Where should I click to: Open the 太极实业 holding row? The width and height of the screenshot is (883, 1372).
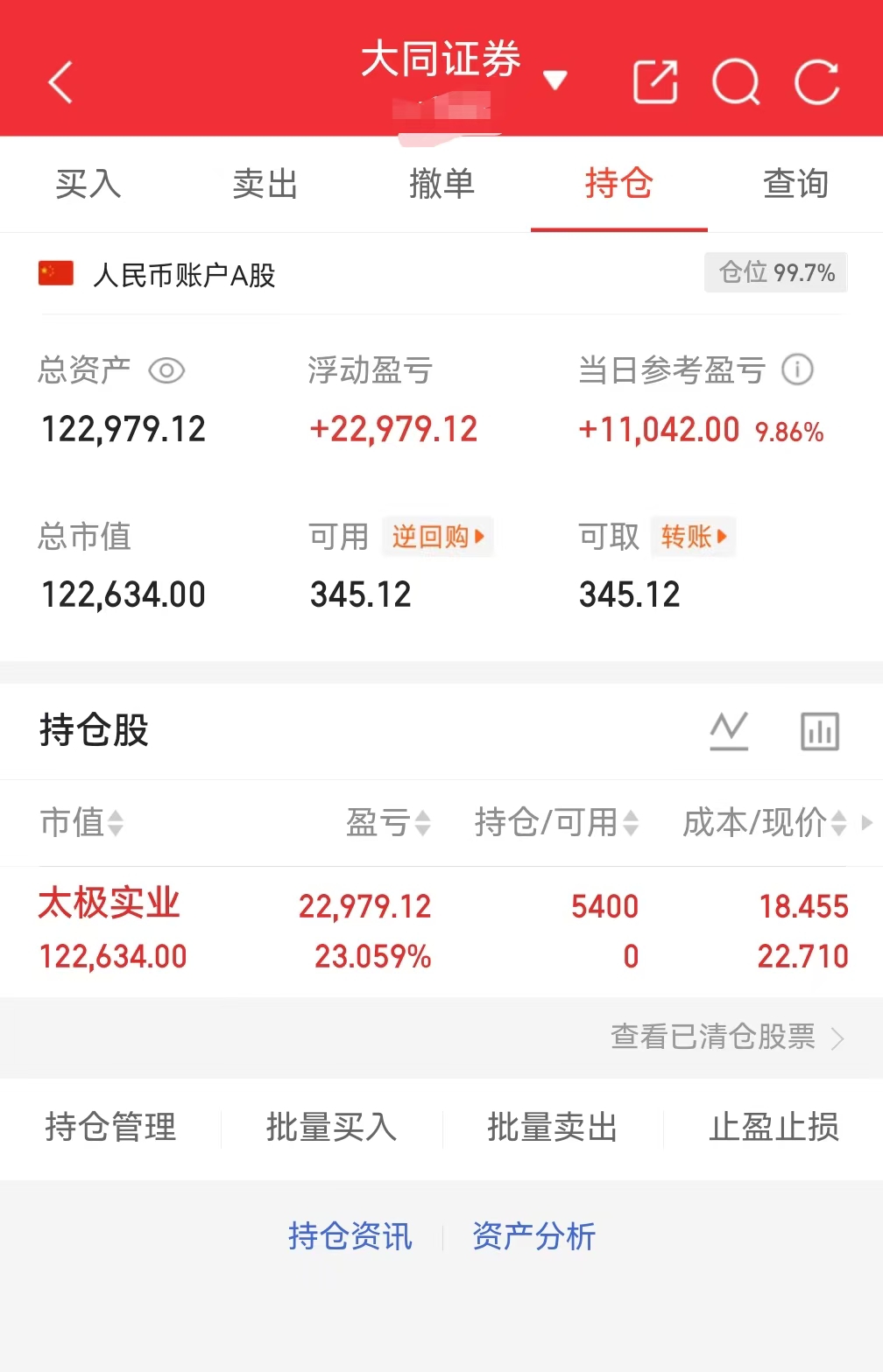point(441,931)
